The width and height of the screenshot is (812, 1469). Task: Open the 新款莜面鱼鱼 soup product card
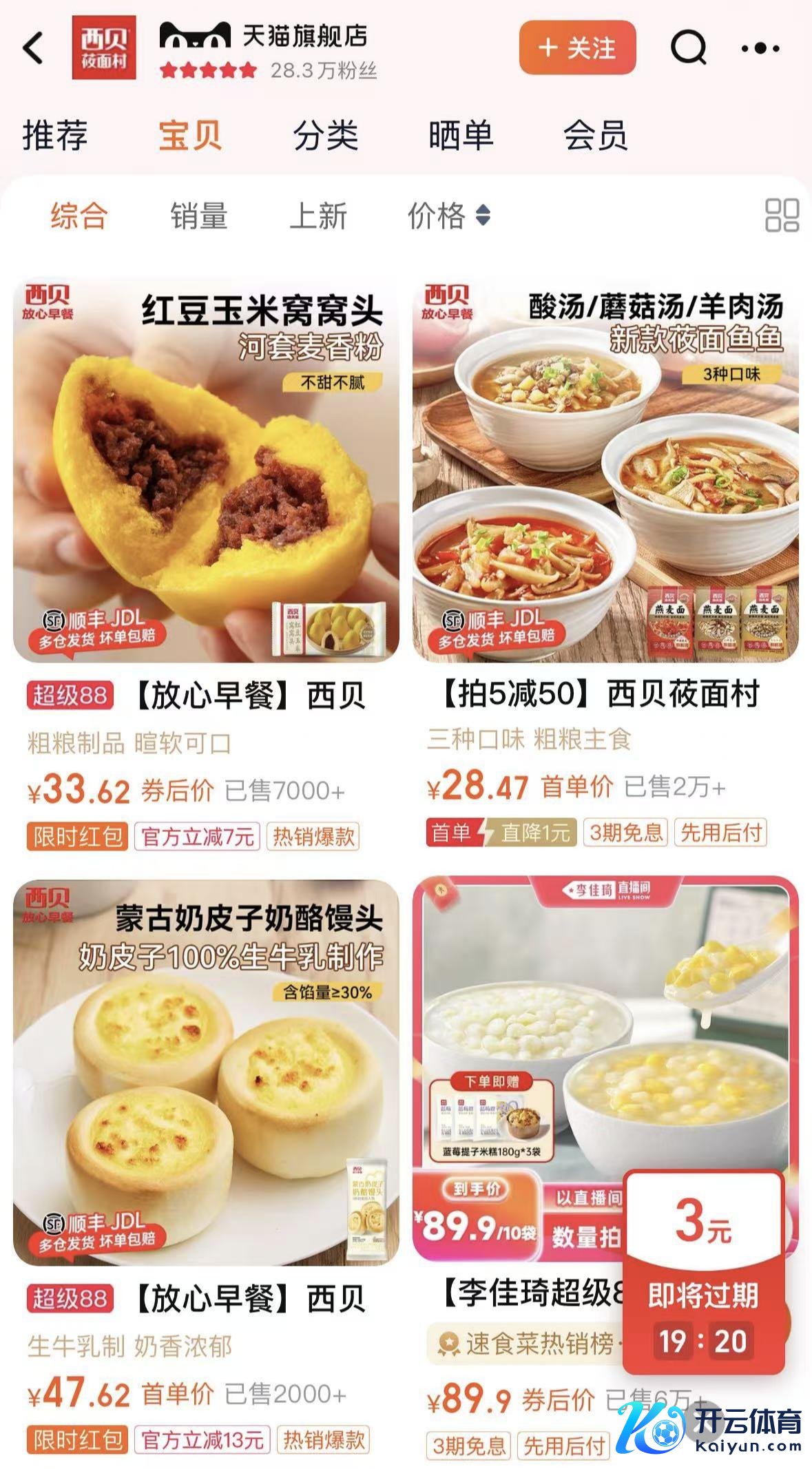point(605,470)
